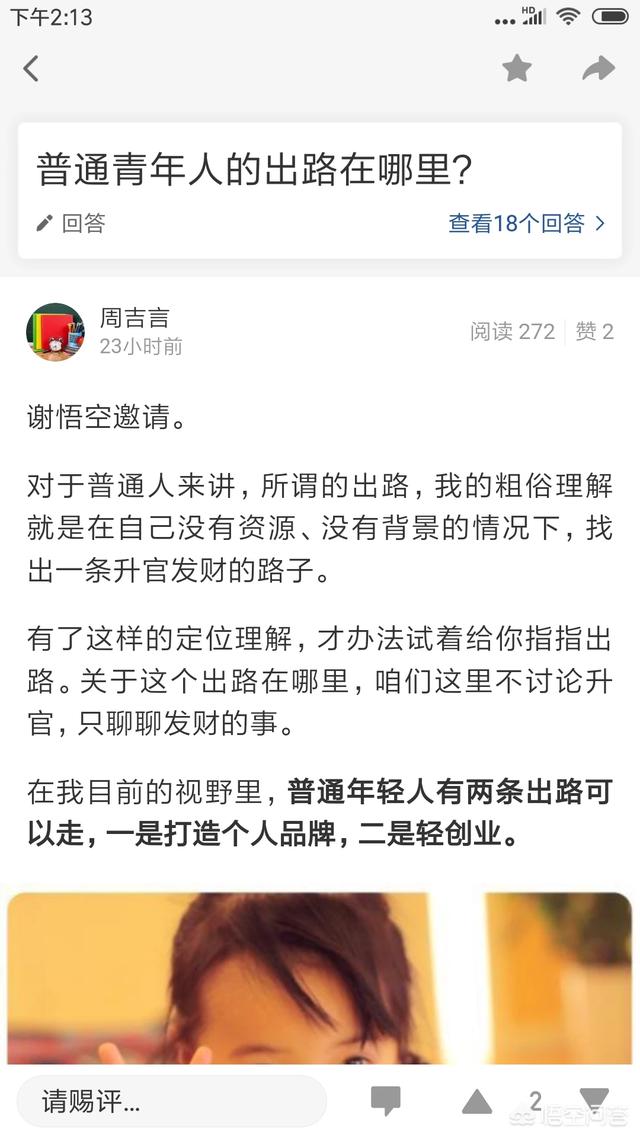Share this answer with the arrow icon
Screen dimensions: 640x1138
[597, 68]
